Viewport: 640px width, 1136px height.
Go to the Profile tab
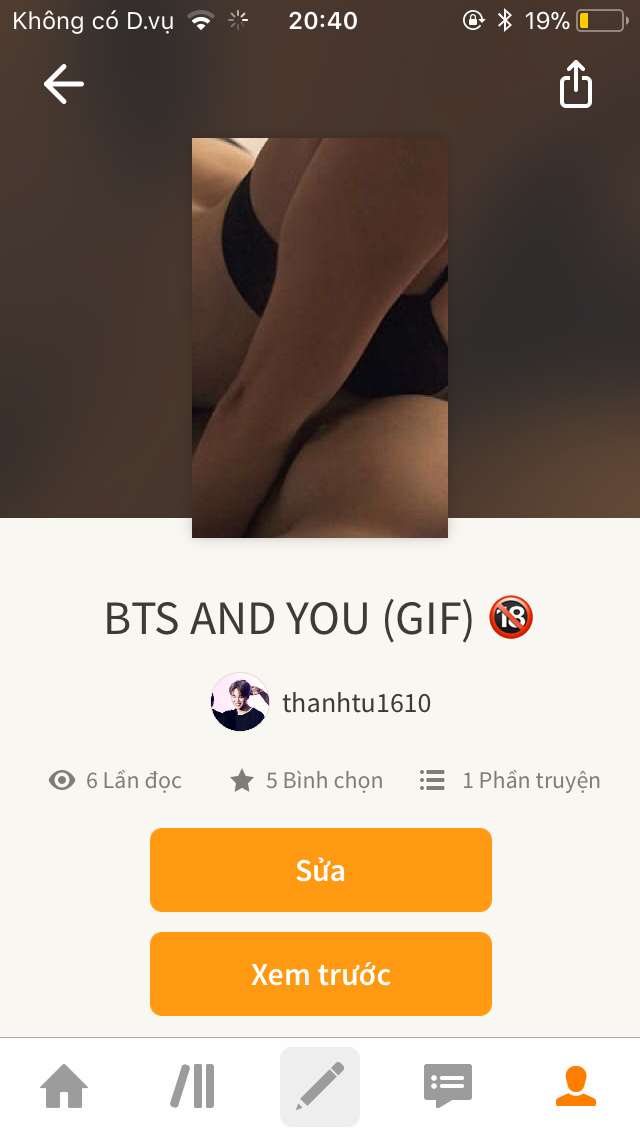coord(575,1086)
